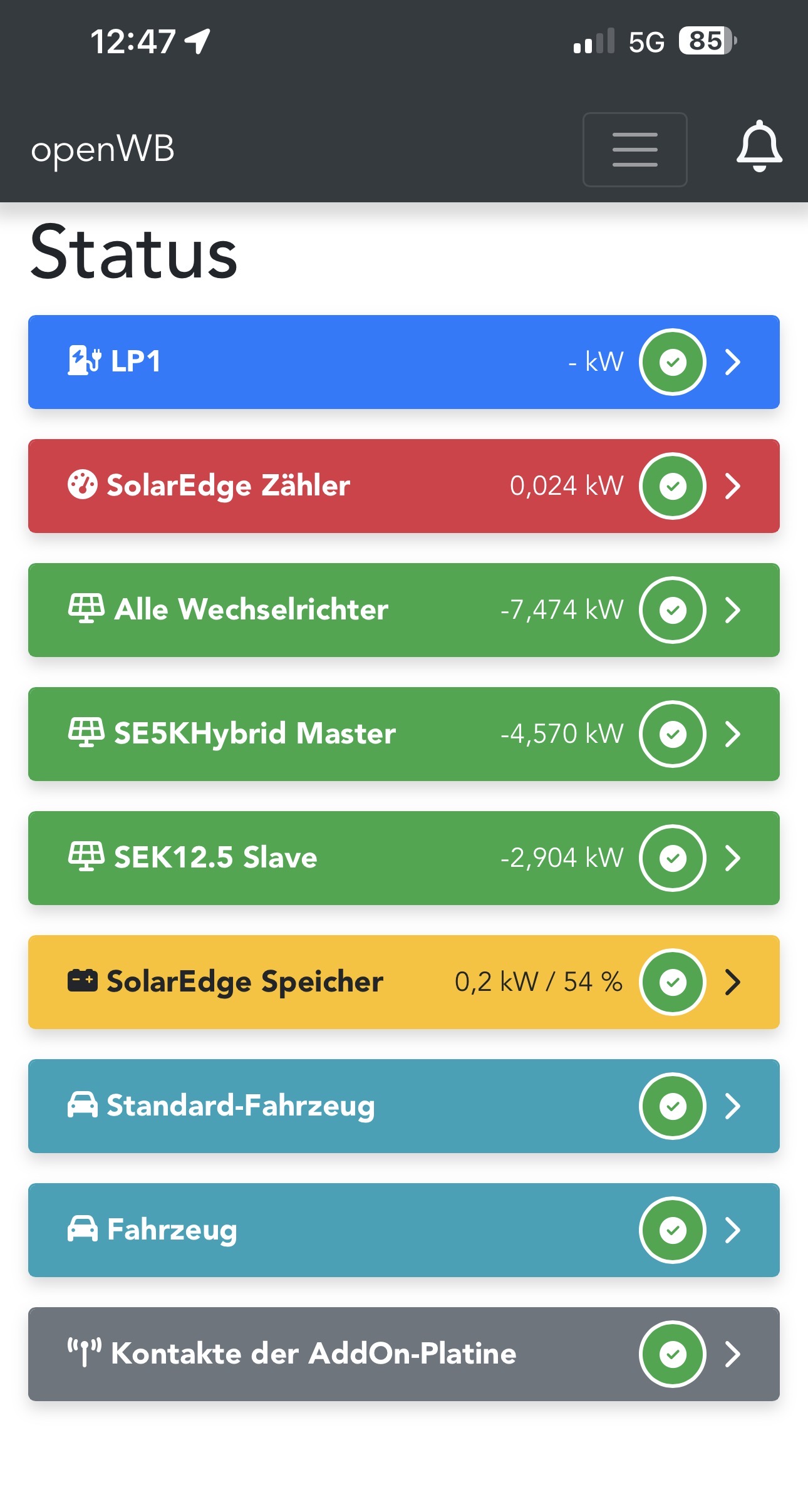Open SolarEdge Zähler status details
Screen dimensions: 808x1512
click(x=732, y=486)
